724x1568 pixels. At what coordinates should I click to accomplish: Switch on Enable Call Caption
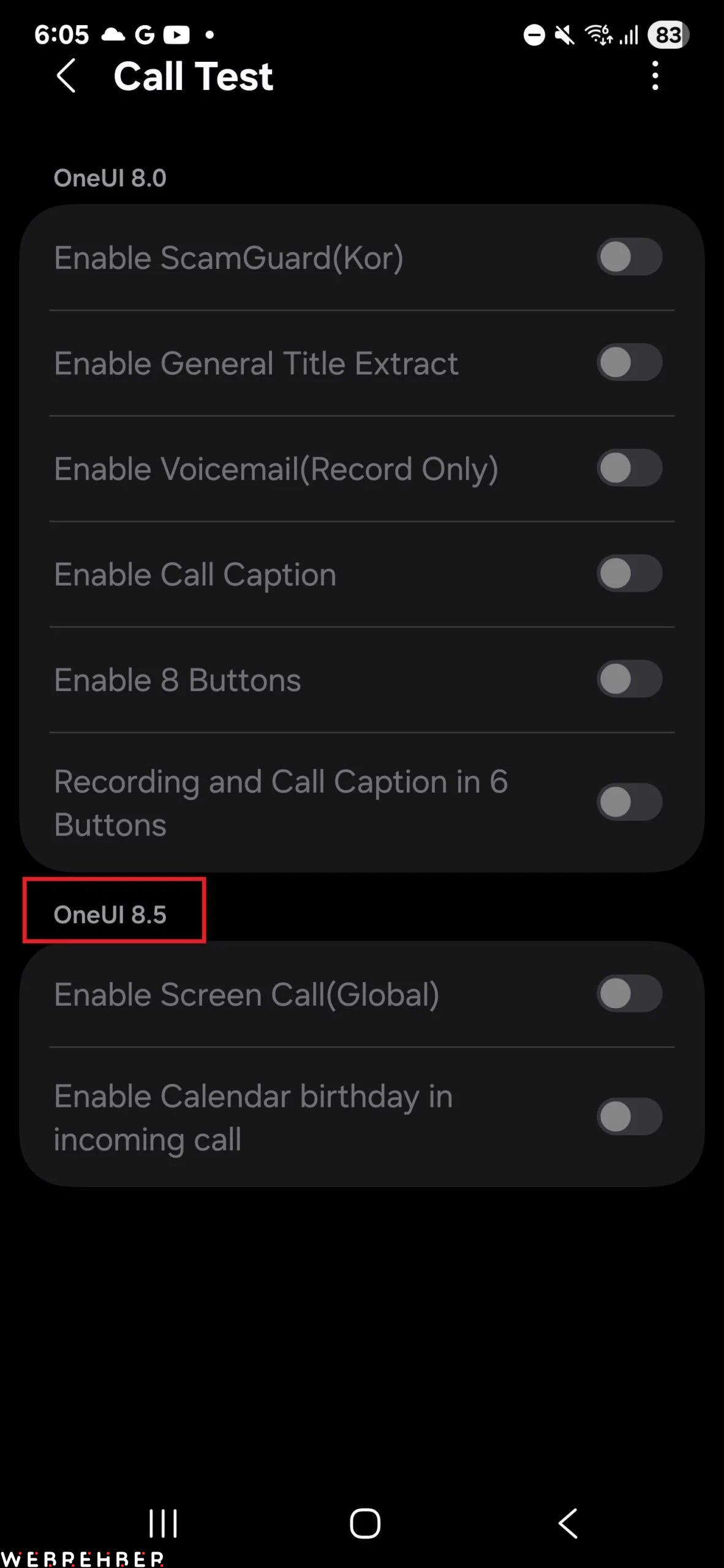click(629, 574)
